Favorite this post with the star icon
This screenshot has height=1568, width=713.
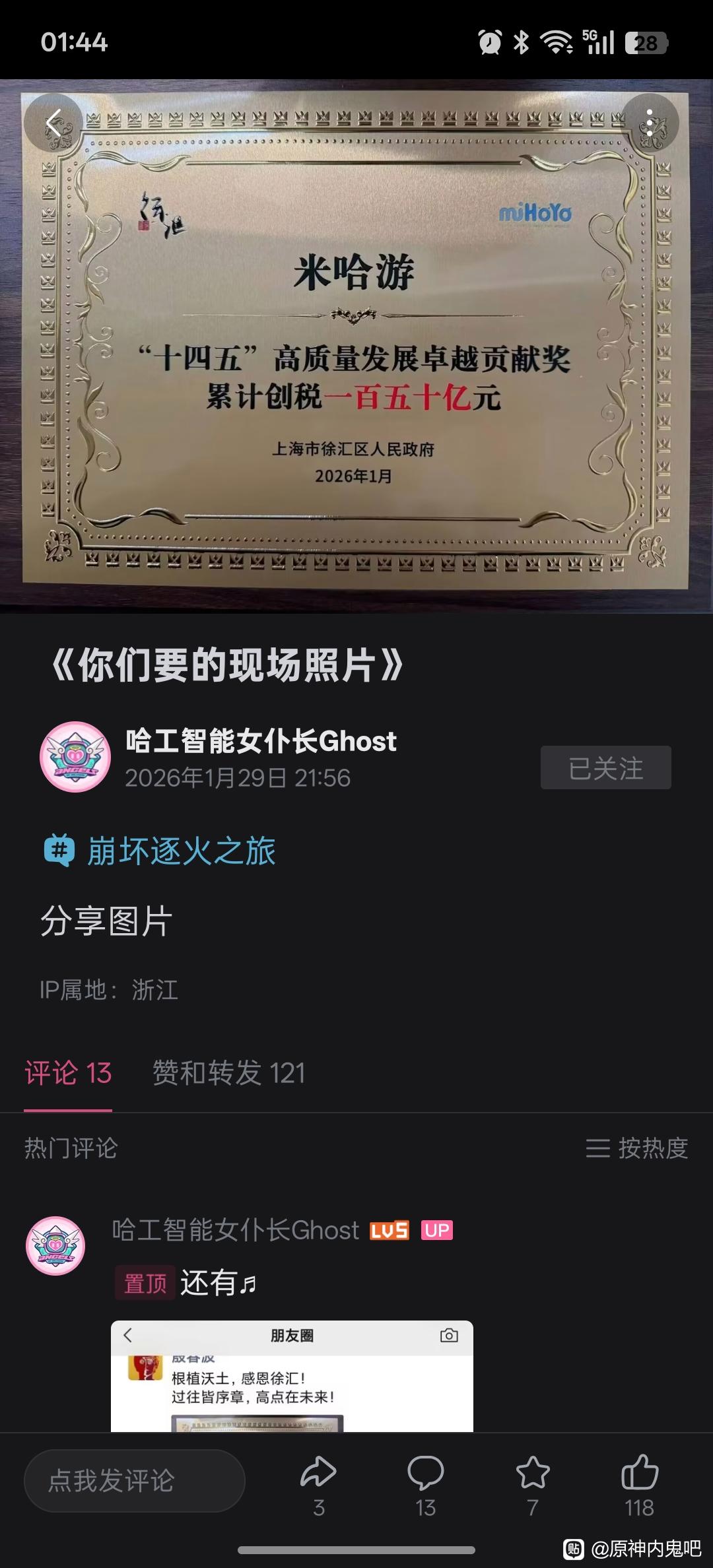point(533,1482)
